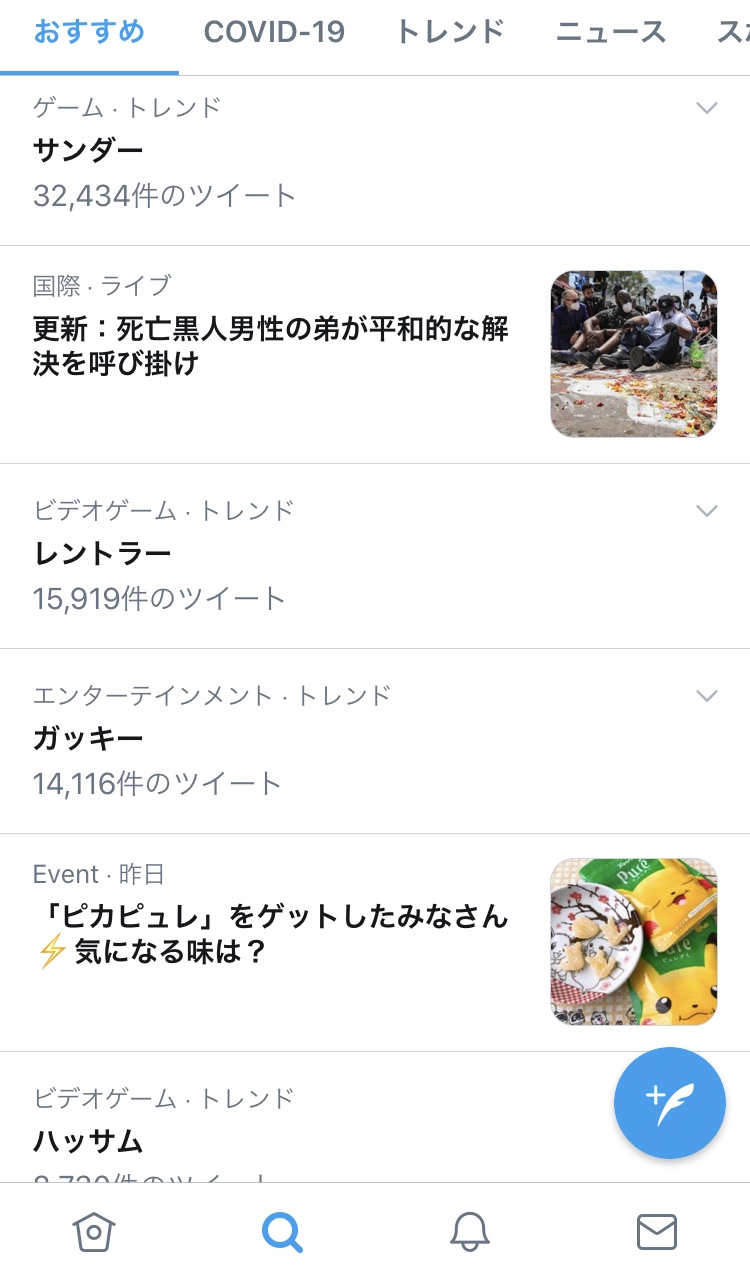Viewport: 750px width, 1281px height.
Task: Open direct messages
Action: point(657,1232)
